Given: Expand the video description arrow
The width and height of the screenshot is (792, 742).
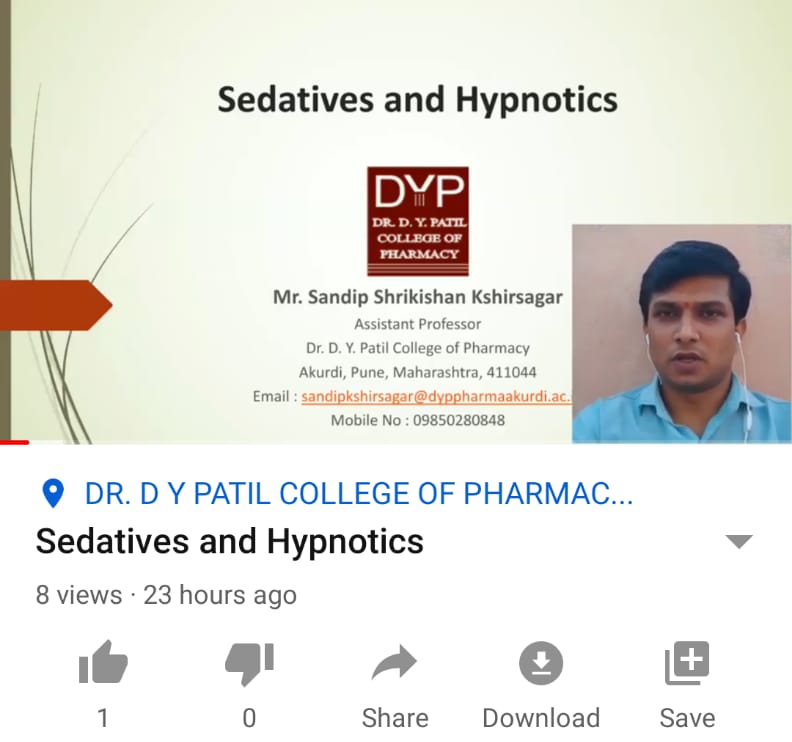Looking at the screenshot, I should [738, 542].
